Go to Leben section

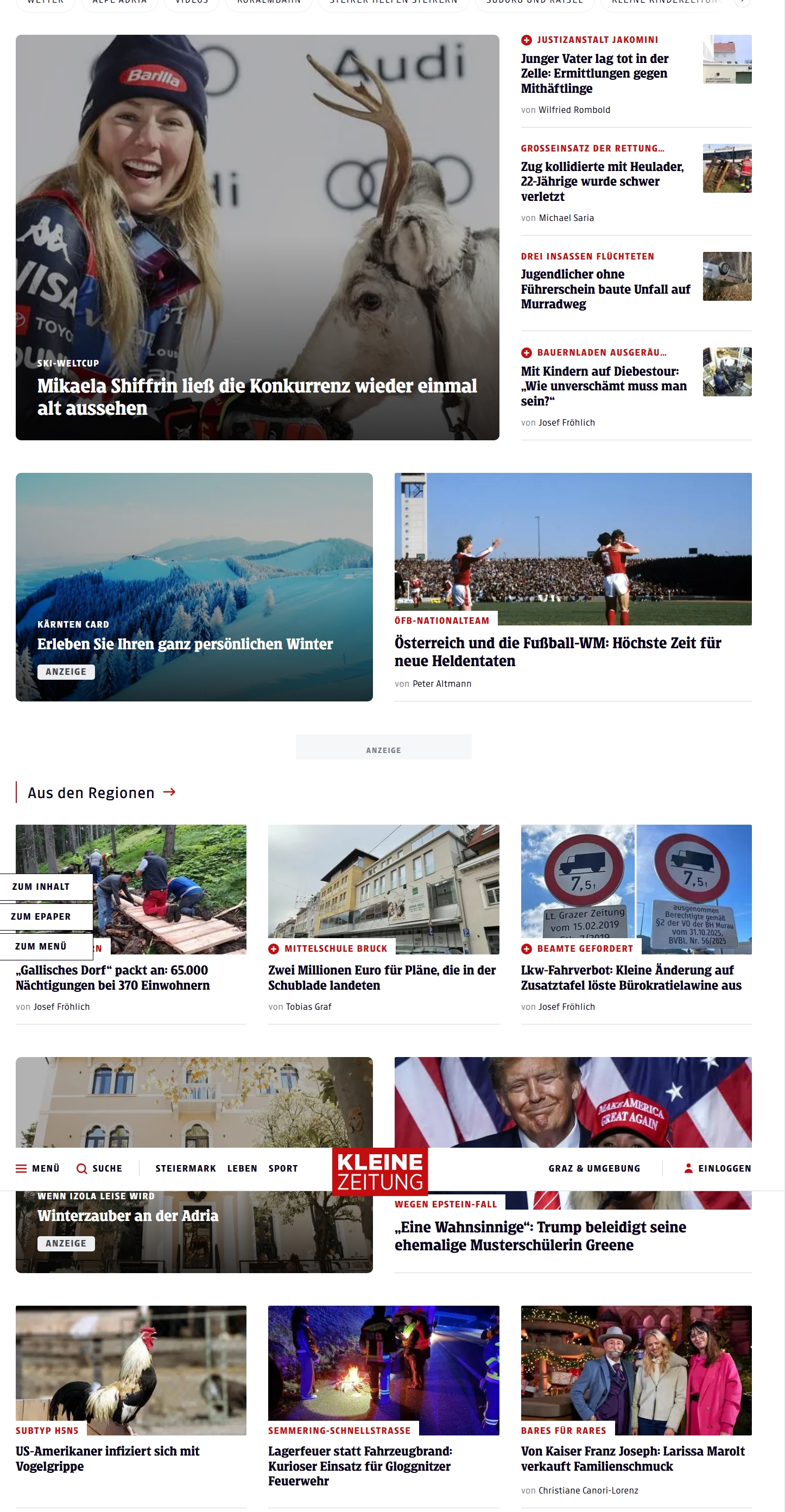pos(242,1168)
